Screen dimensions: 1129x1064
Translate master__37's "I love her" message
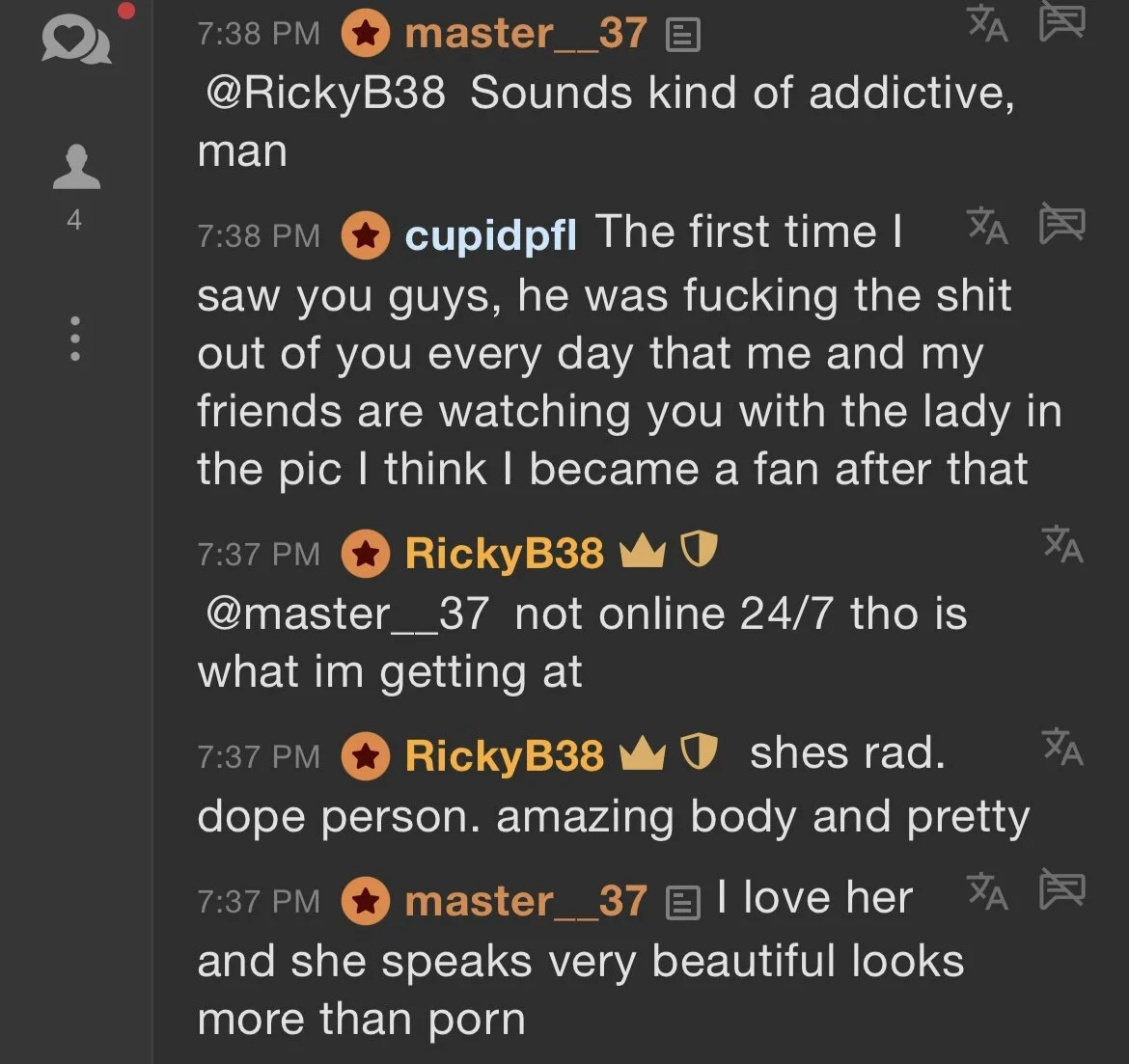point(988,891)
